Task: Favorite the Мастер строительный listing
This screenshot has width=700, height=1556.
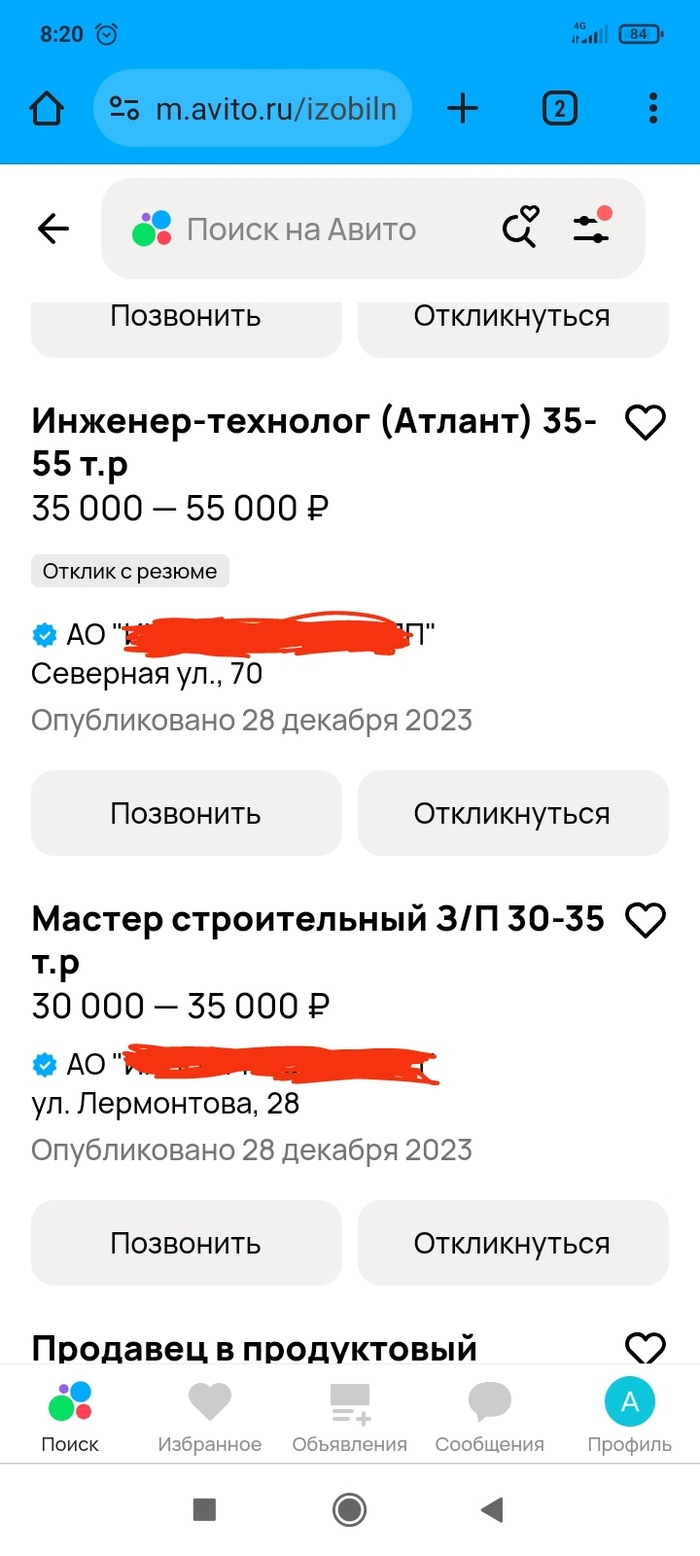Action: pos(645,919)
